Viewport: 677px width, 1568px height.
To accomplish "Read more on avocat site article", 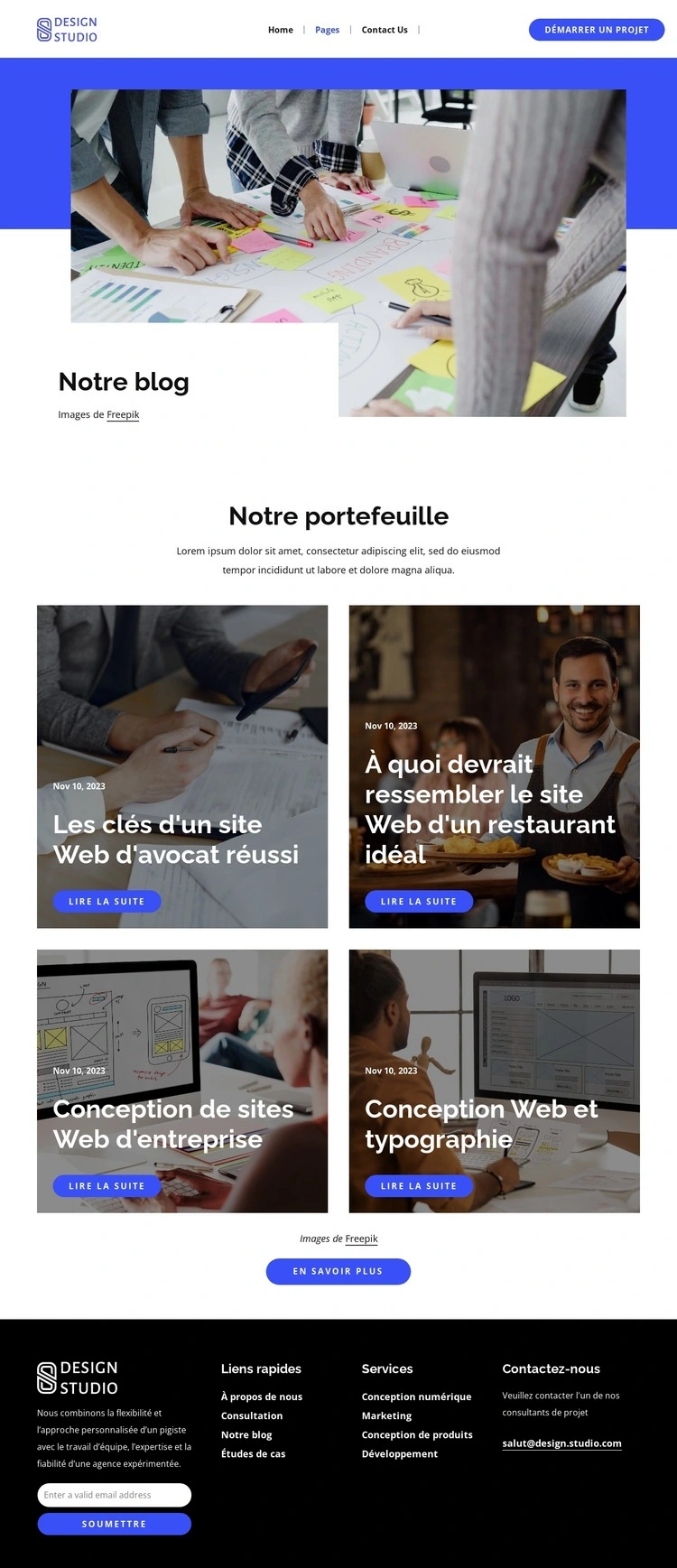I will (x=107, y=901).
